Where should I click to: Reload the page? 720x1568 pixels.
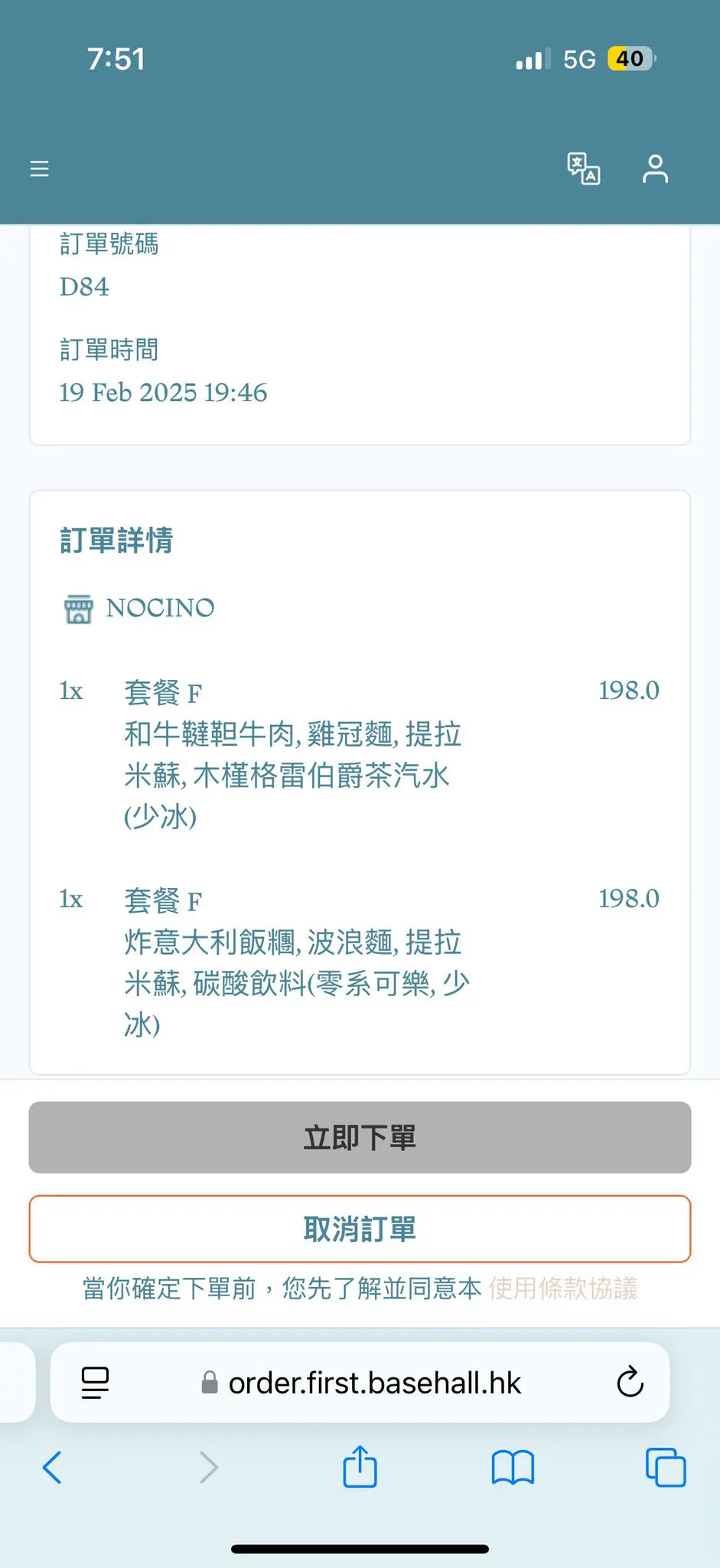point(630,1383)
